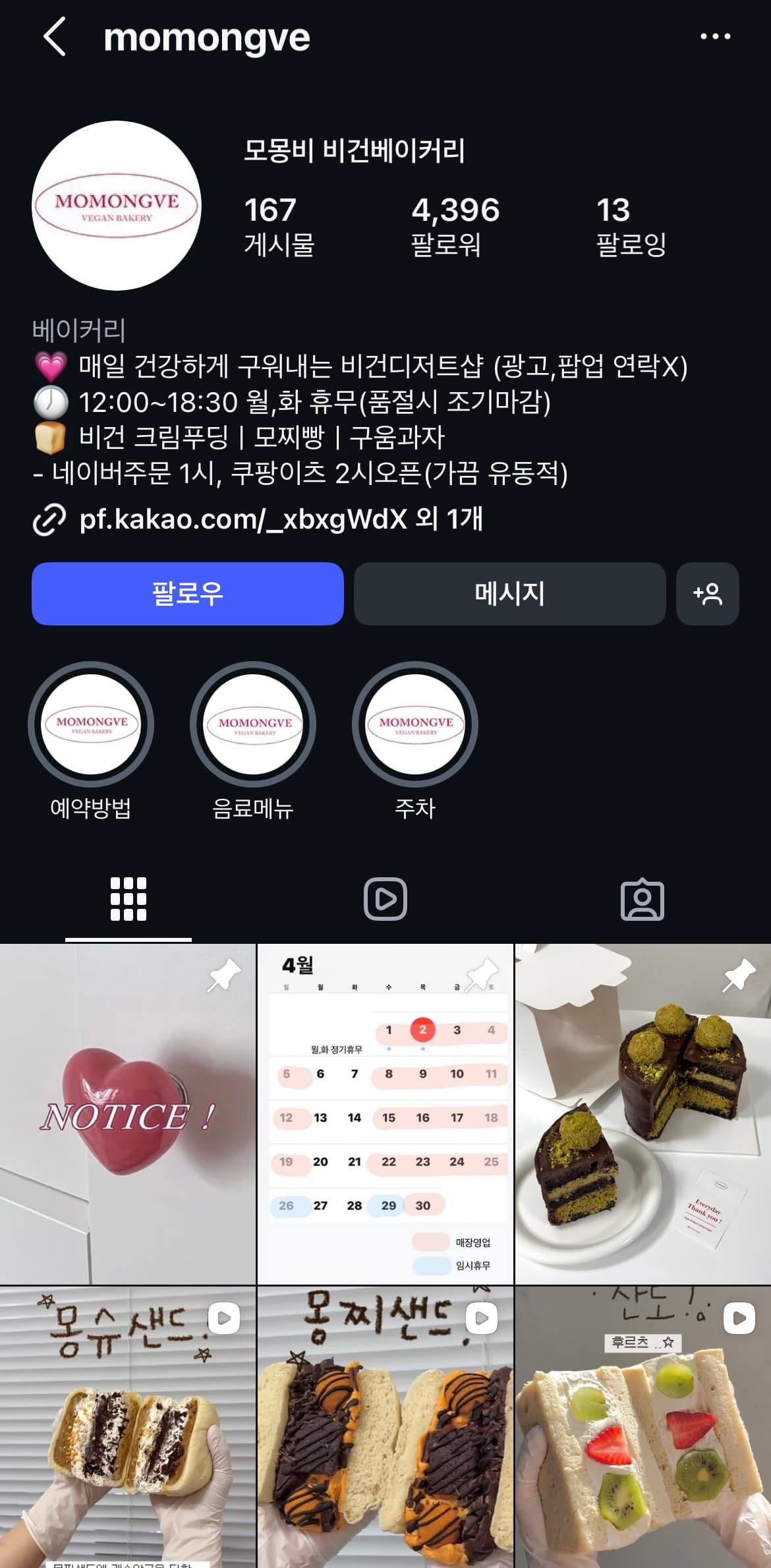Send a message via 메시지 button

[x=509, y=593]
